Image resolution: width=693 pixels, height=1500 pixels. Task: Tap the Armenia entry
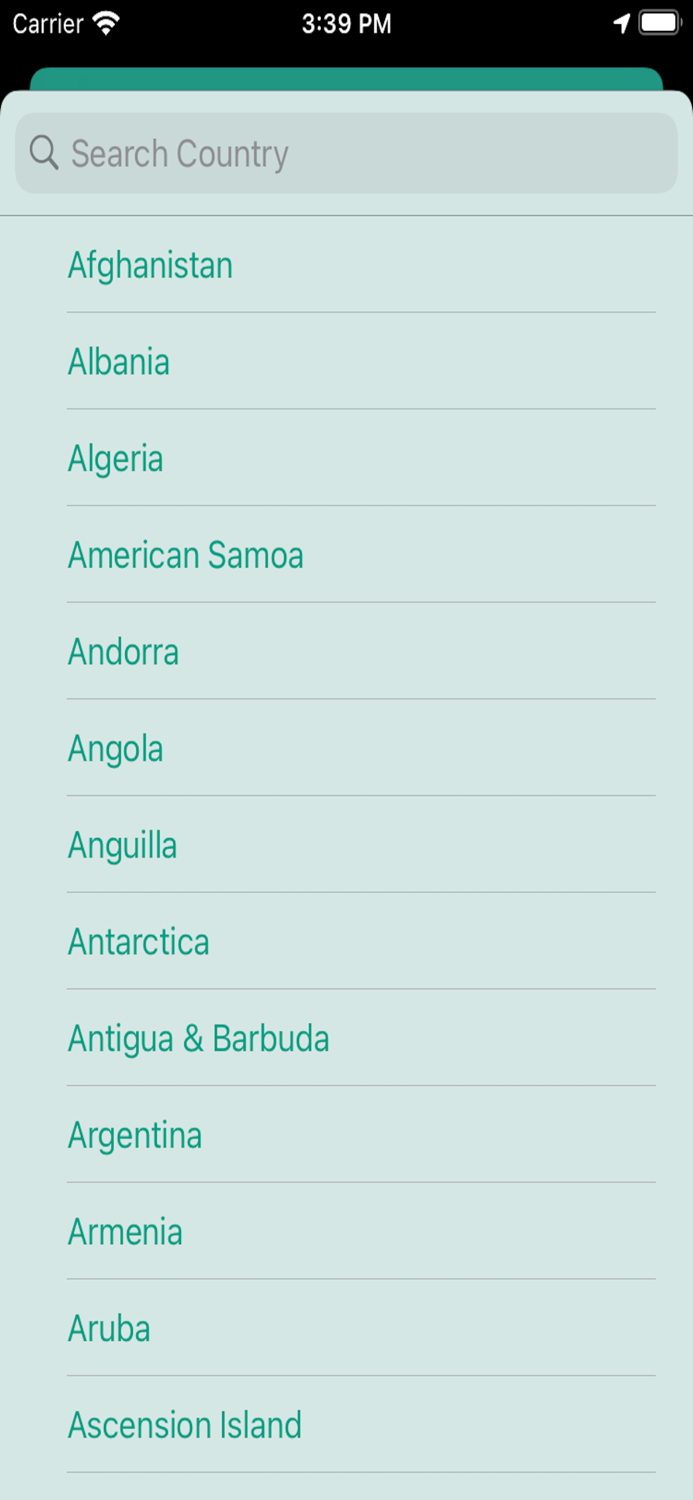point(125,1232)
